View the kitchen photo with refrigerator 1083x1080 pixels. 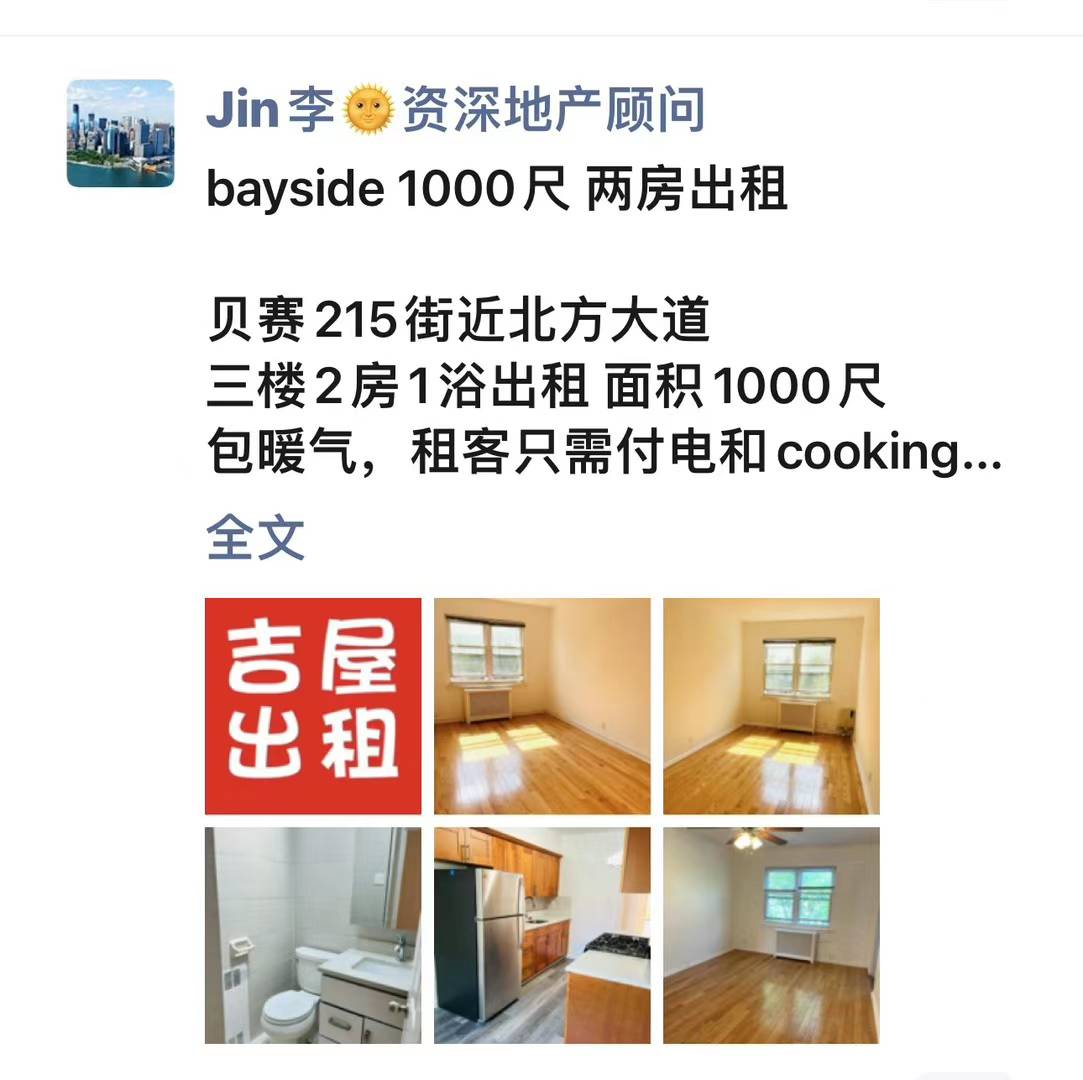tap(542, 935)
